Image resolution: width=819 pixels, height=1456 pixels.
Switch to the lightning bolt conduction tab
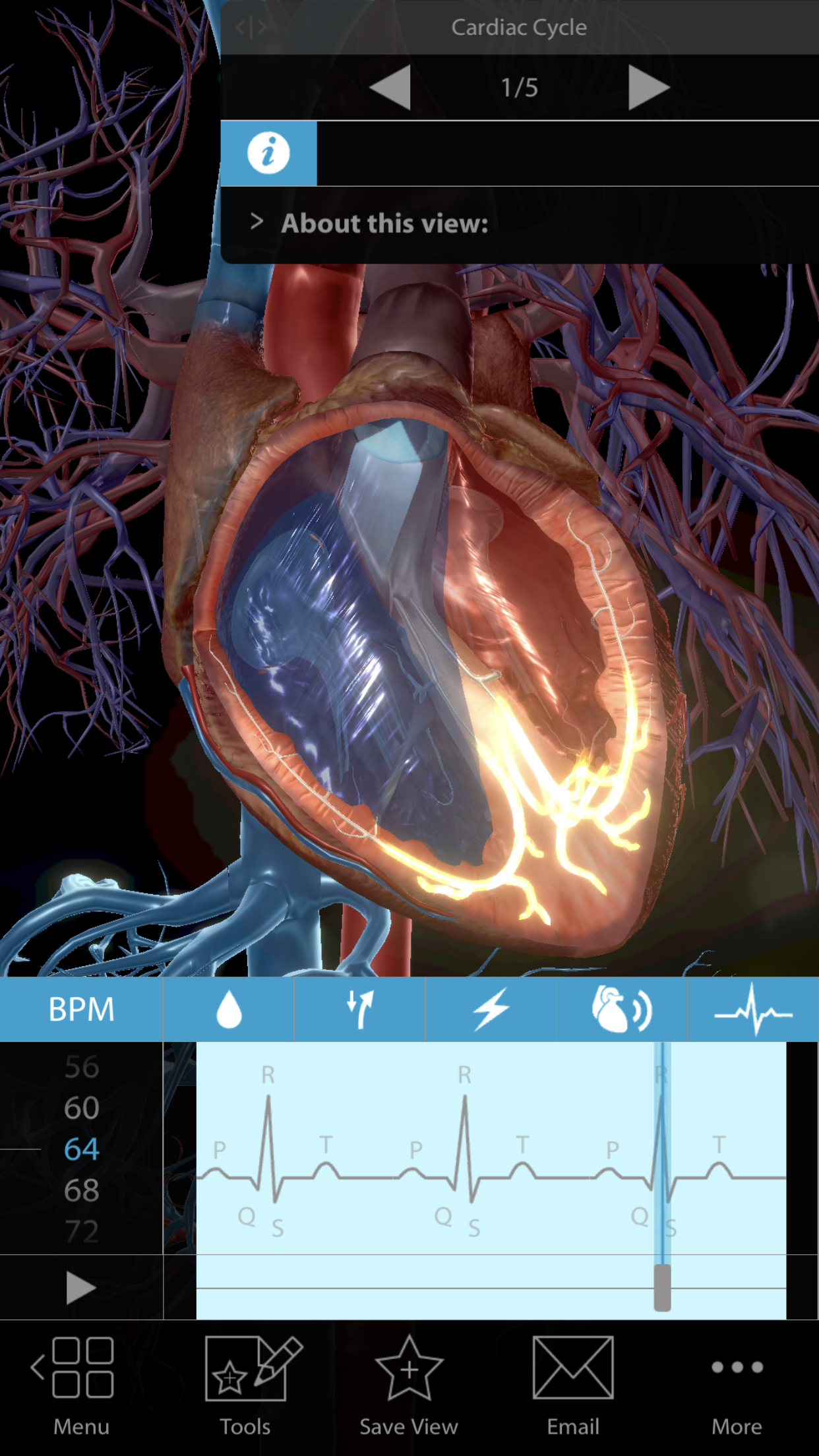(x=491, y=1010)
